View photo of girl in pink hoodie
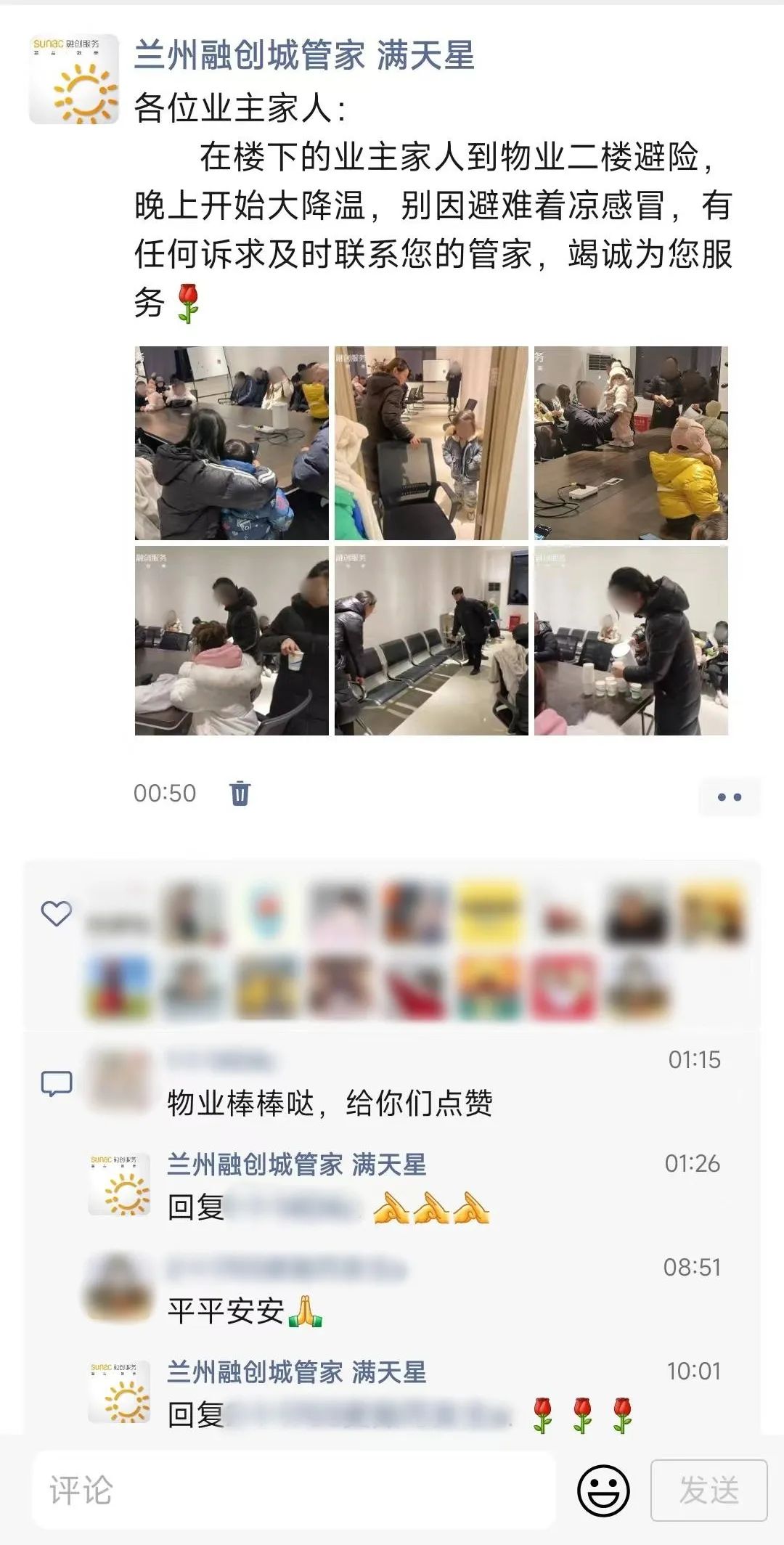 pyautogui.click(x=232, y=641)
